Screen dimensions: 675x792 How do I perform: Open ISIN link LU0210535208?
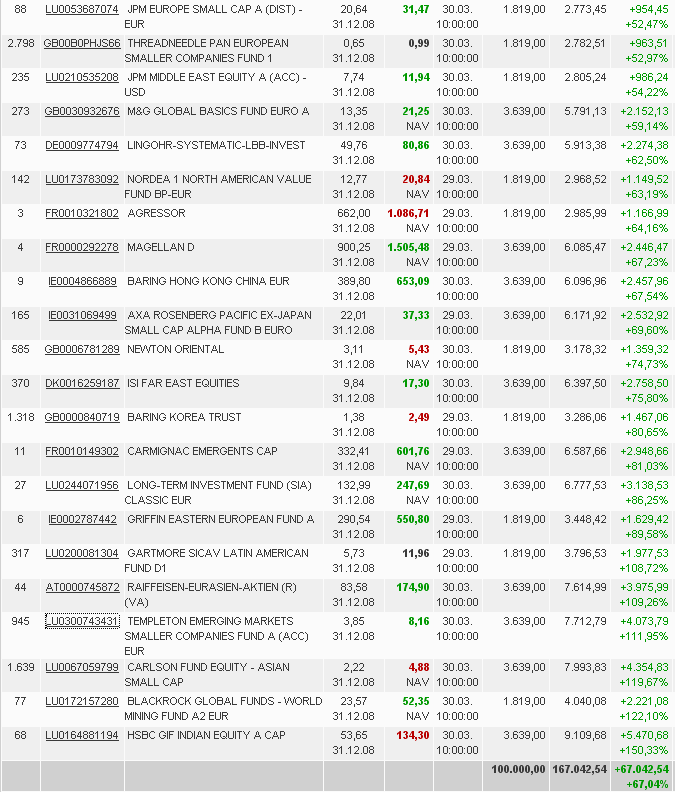82,78
